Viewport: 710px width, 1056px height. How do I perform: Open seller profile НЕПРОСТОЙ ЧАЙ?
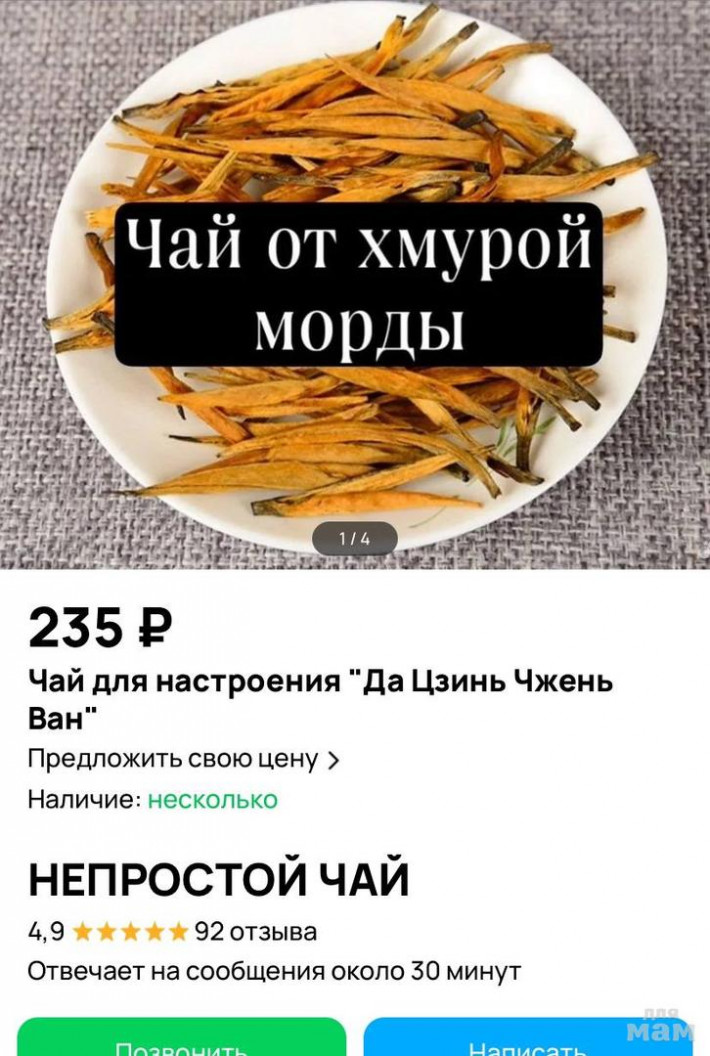219,880
